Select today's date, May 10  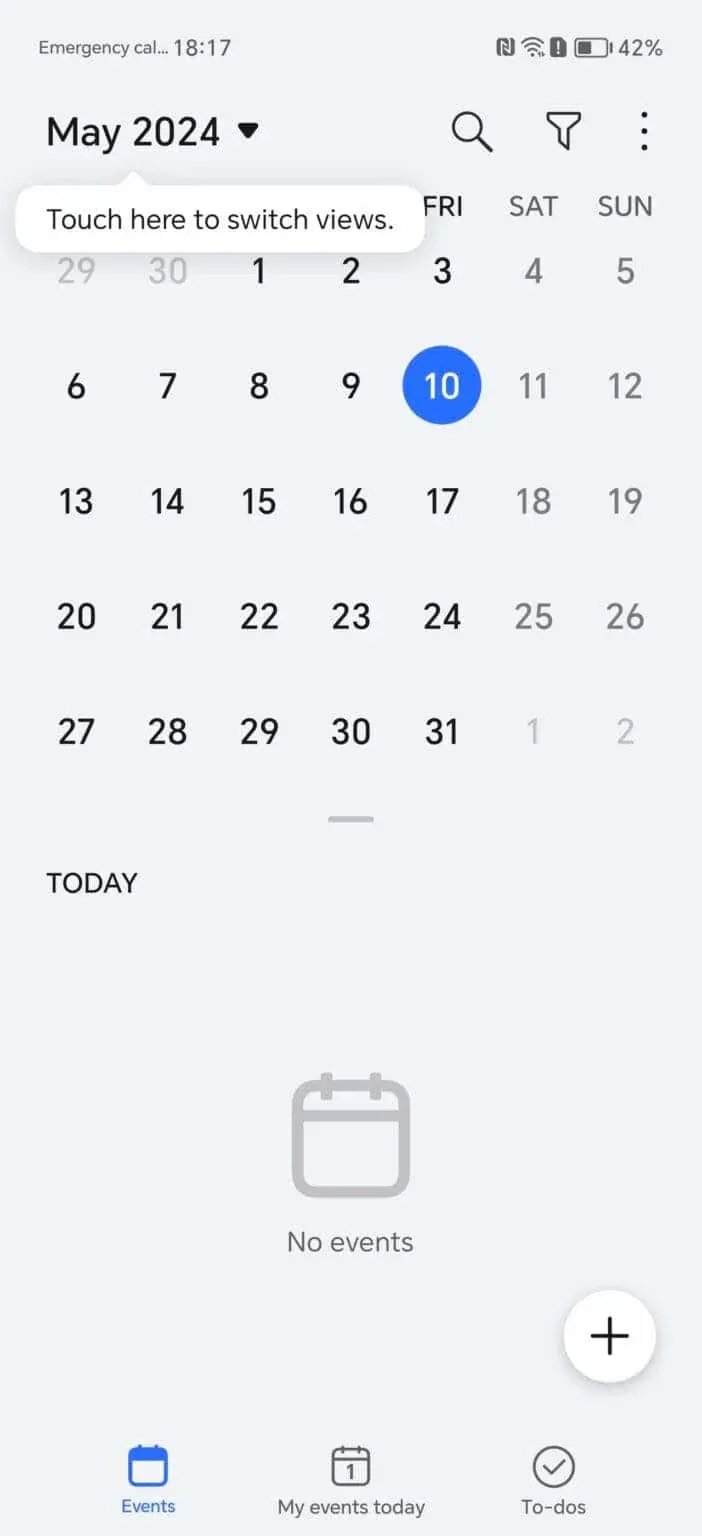(442, 387)
